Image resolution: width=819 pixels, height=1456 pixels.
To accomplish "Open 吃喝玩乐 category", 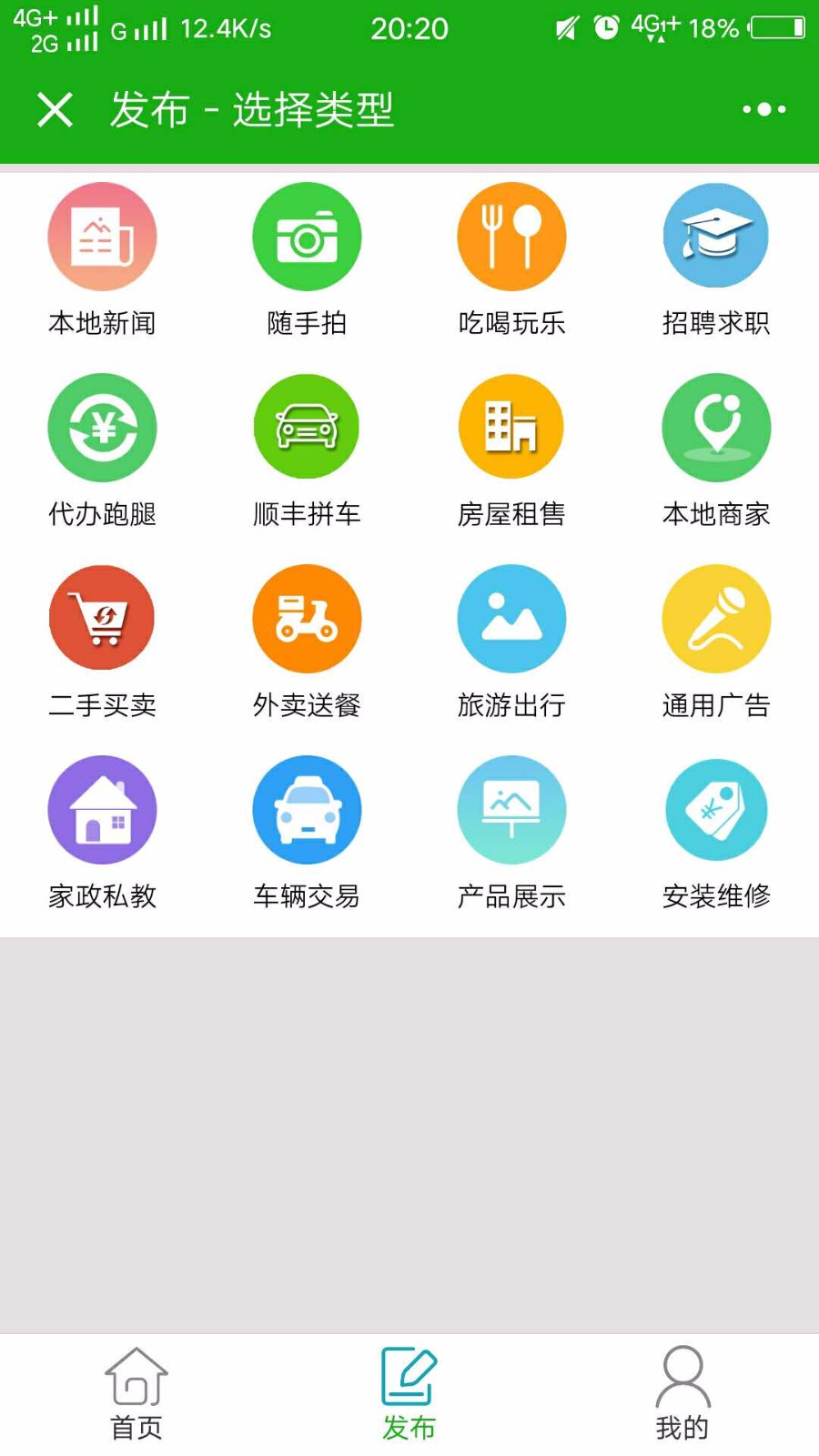I will point(511,259).
